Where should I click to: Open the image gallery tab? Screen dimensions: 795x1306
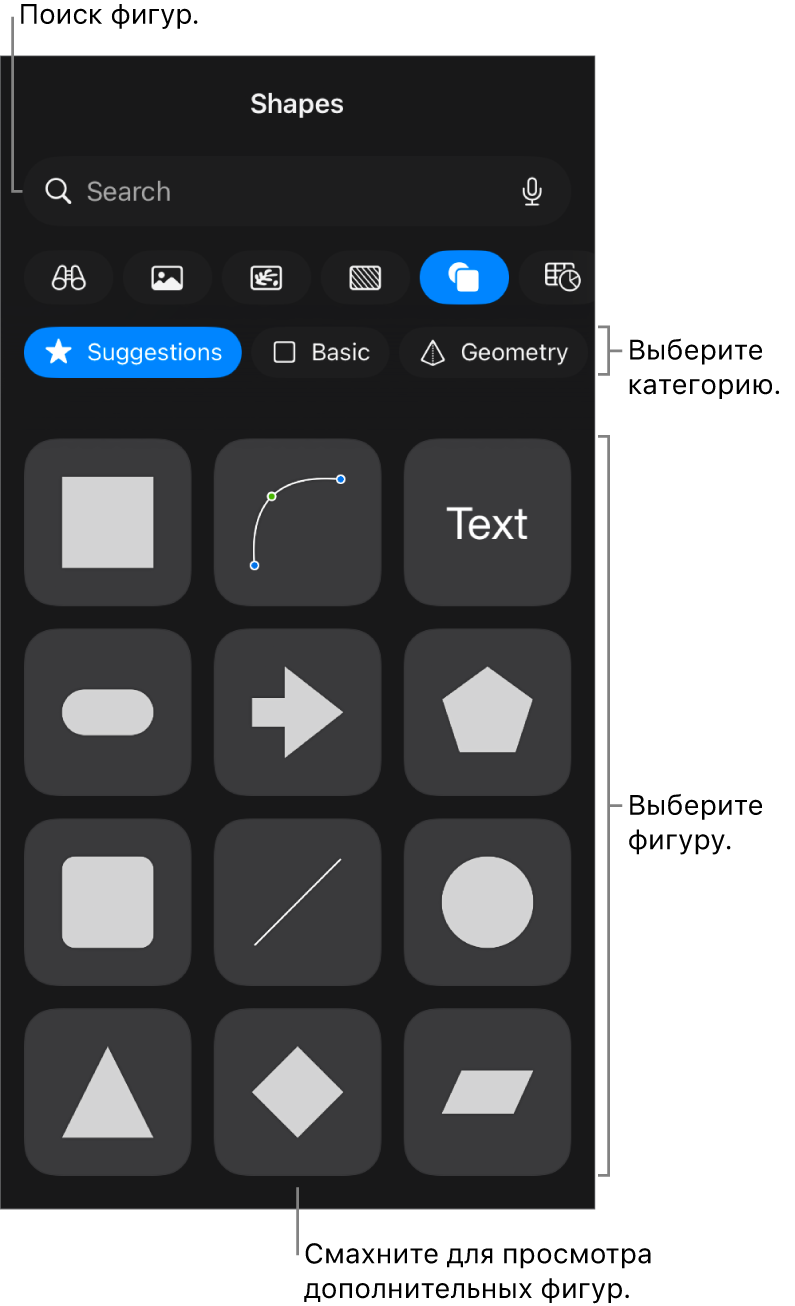(x=266, y=277)
